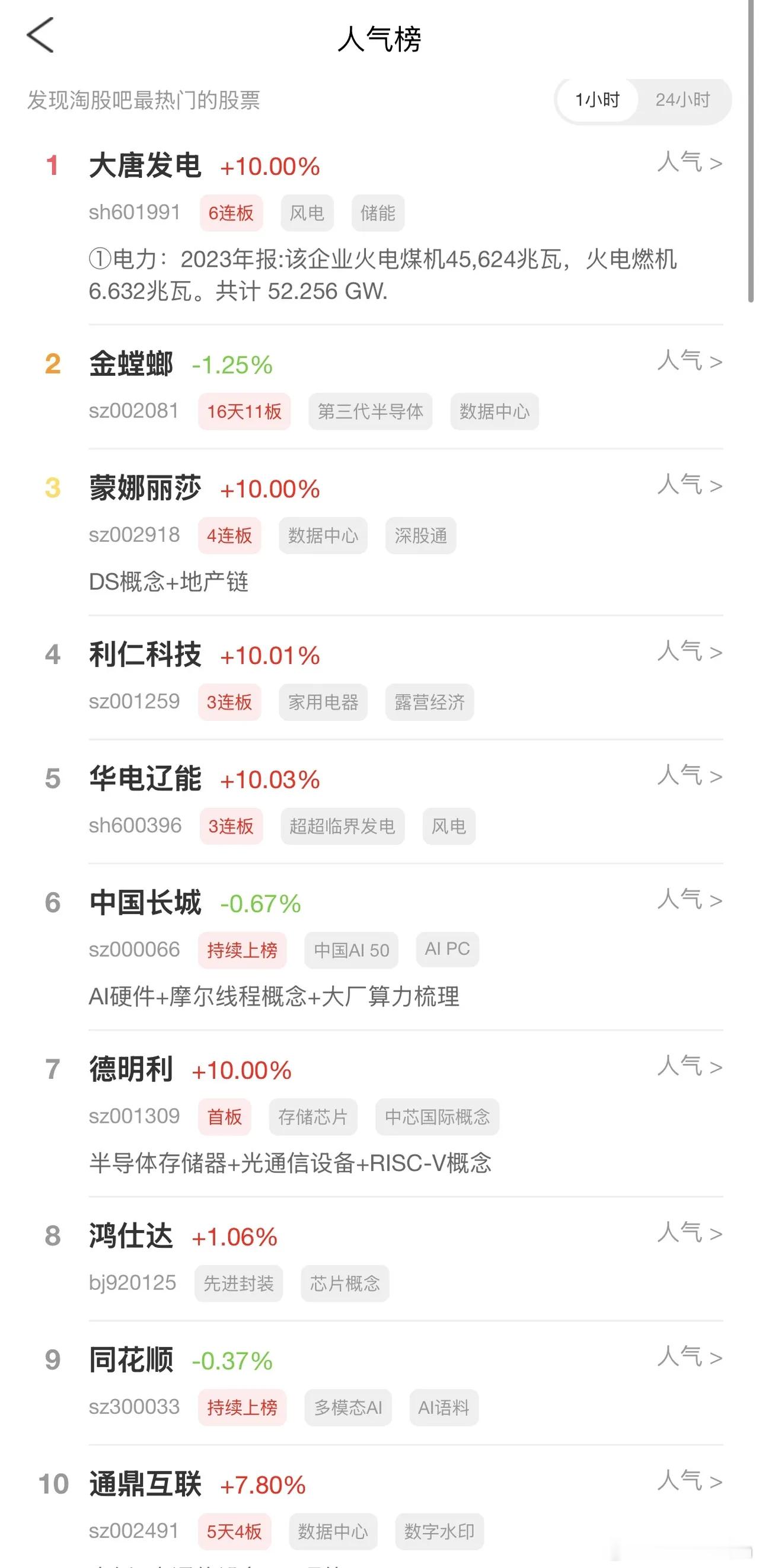759x1568 pixels.
Task: Tap the 多模态AI tag on 同花顺
Action: coord(347,1407)
